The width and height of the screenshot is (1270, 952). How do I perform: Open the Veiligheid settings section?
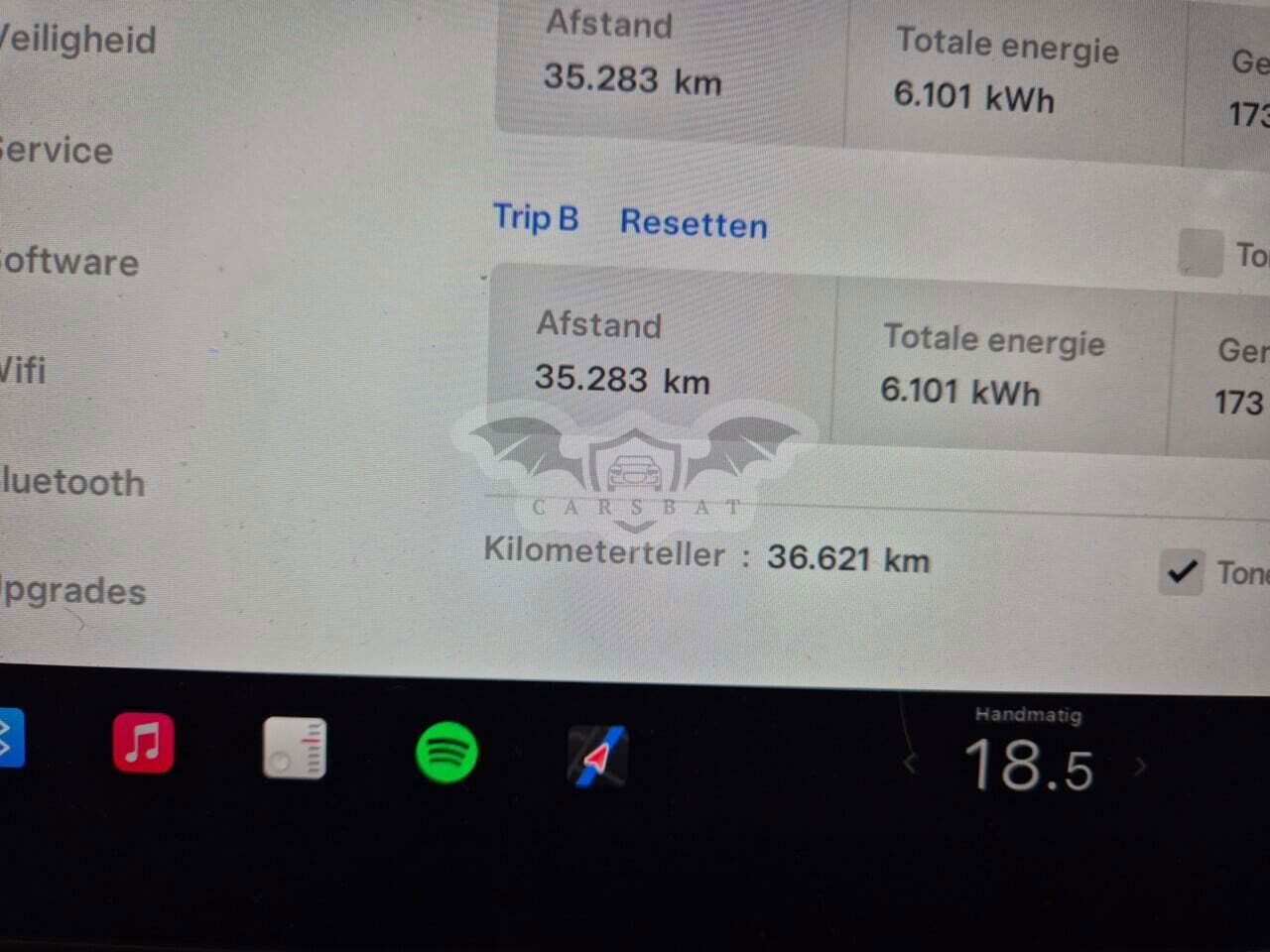tap(77, 40)
